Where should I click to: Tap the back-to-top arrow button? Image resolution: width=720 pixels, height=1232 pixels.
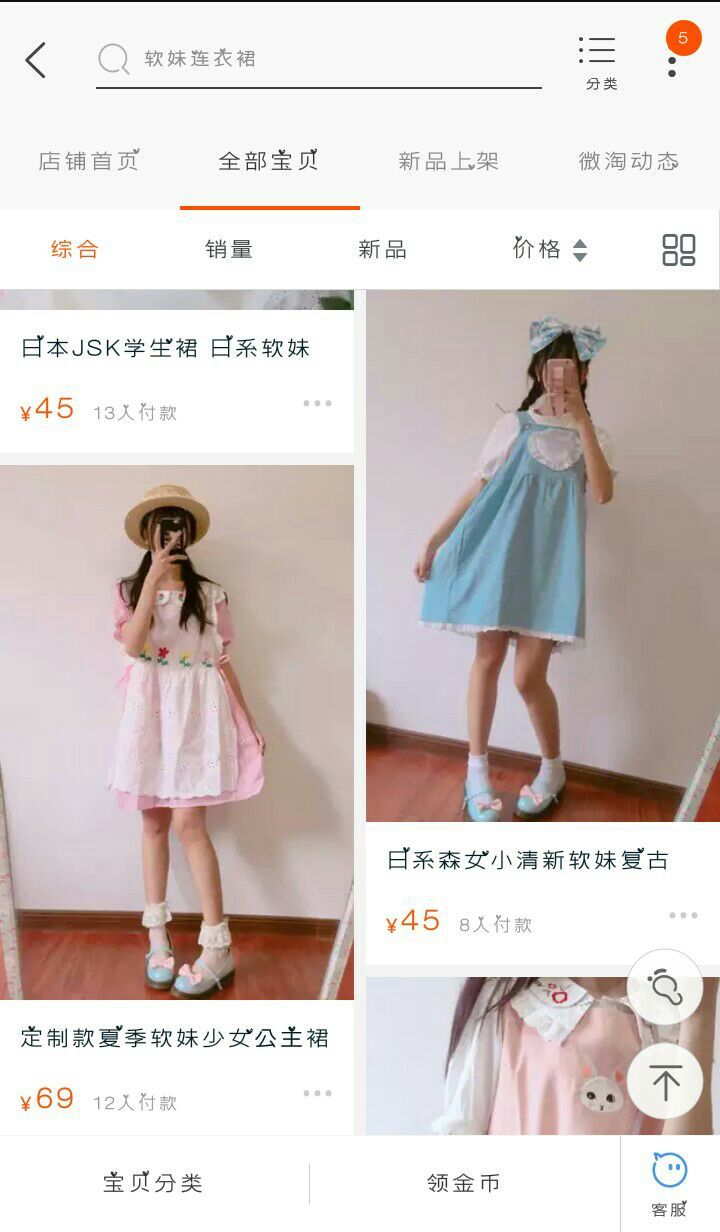665,1081
